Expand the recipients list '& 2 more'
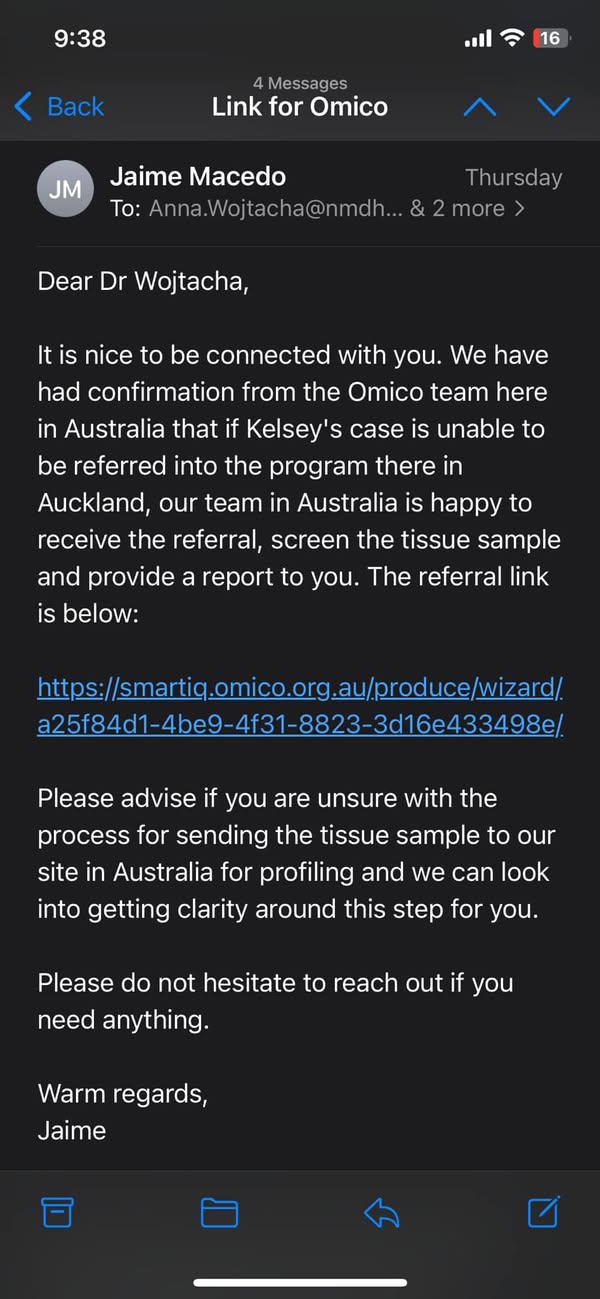The width and height of the screenshot is (600, 1299). coord(470,208)
